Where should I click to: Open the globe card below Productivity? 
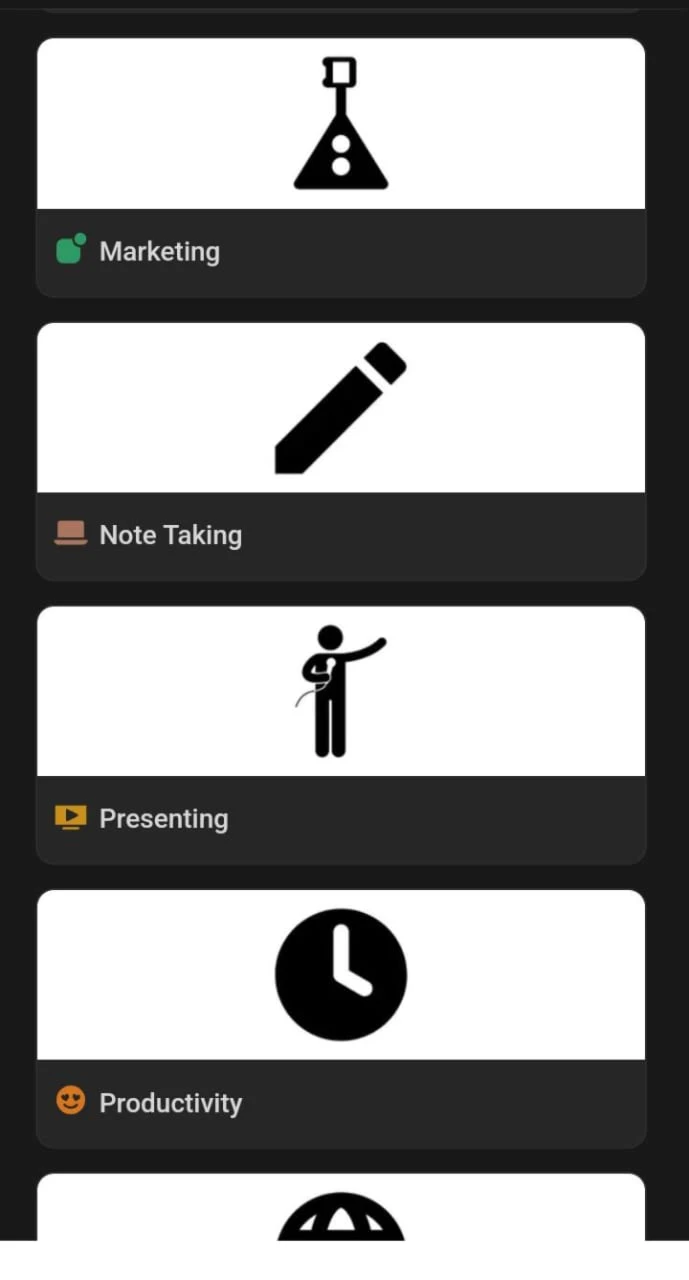coord(341,1207)
